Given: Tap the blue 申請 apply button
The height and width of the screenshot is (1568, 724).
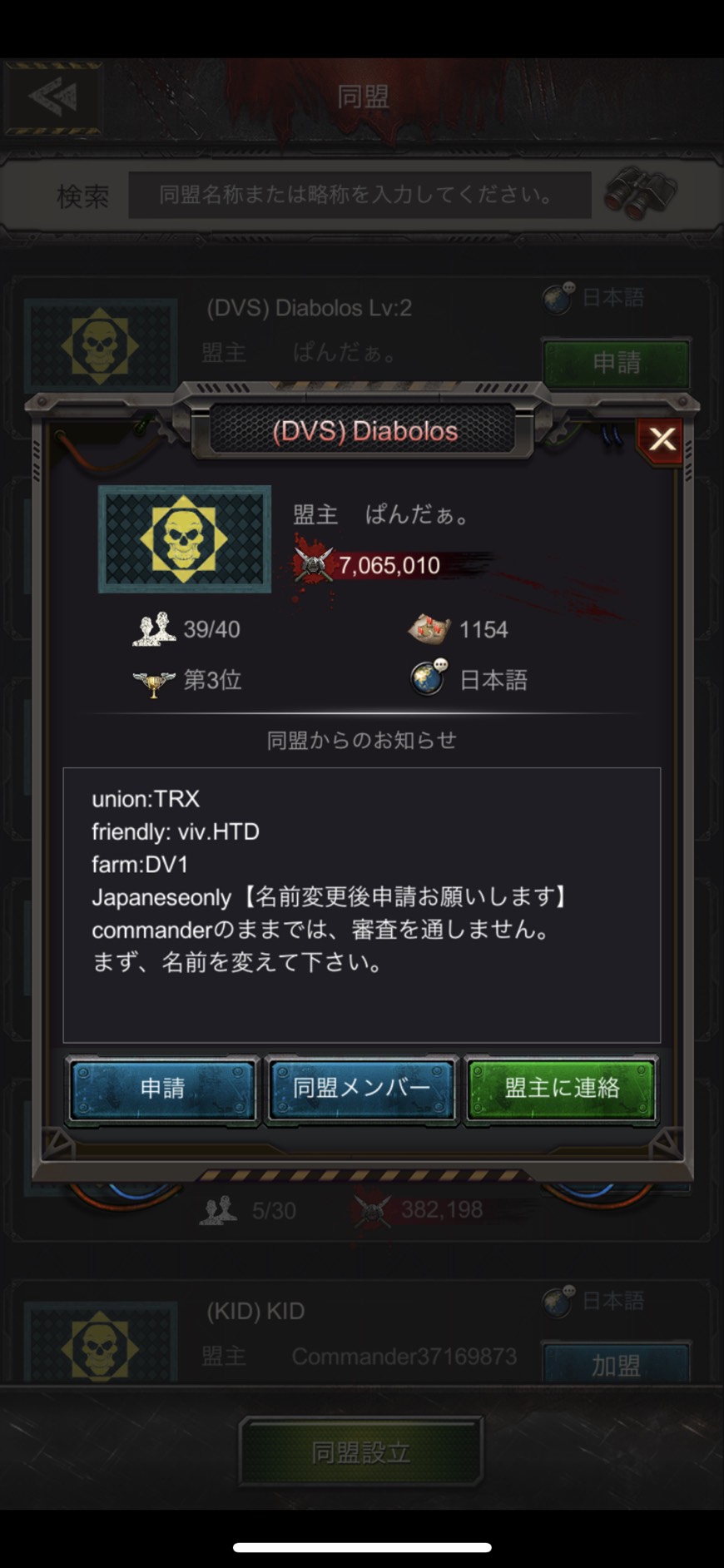Looking at the screenshot, I should 163,1089.
